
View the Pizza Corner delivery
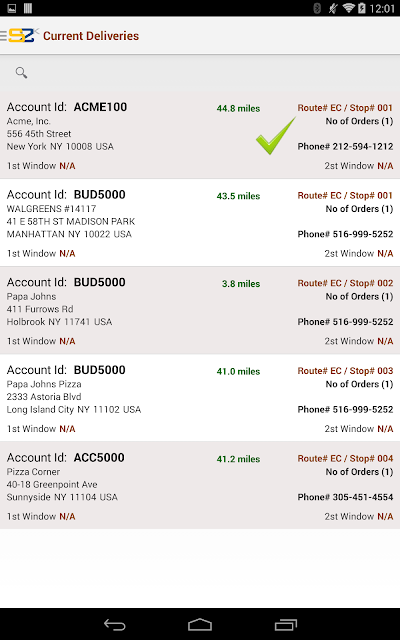point(200,486)
